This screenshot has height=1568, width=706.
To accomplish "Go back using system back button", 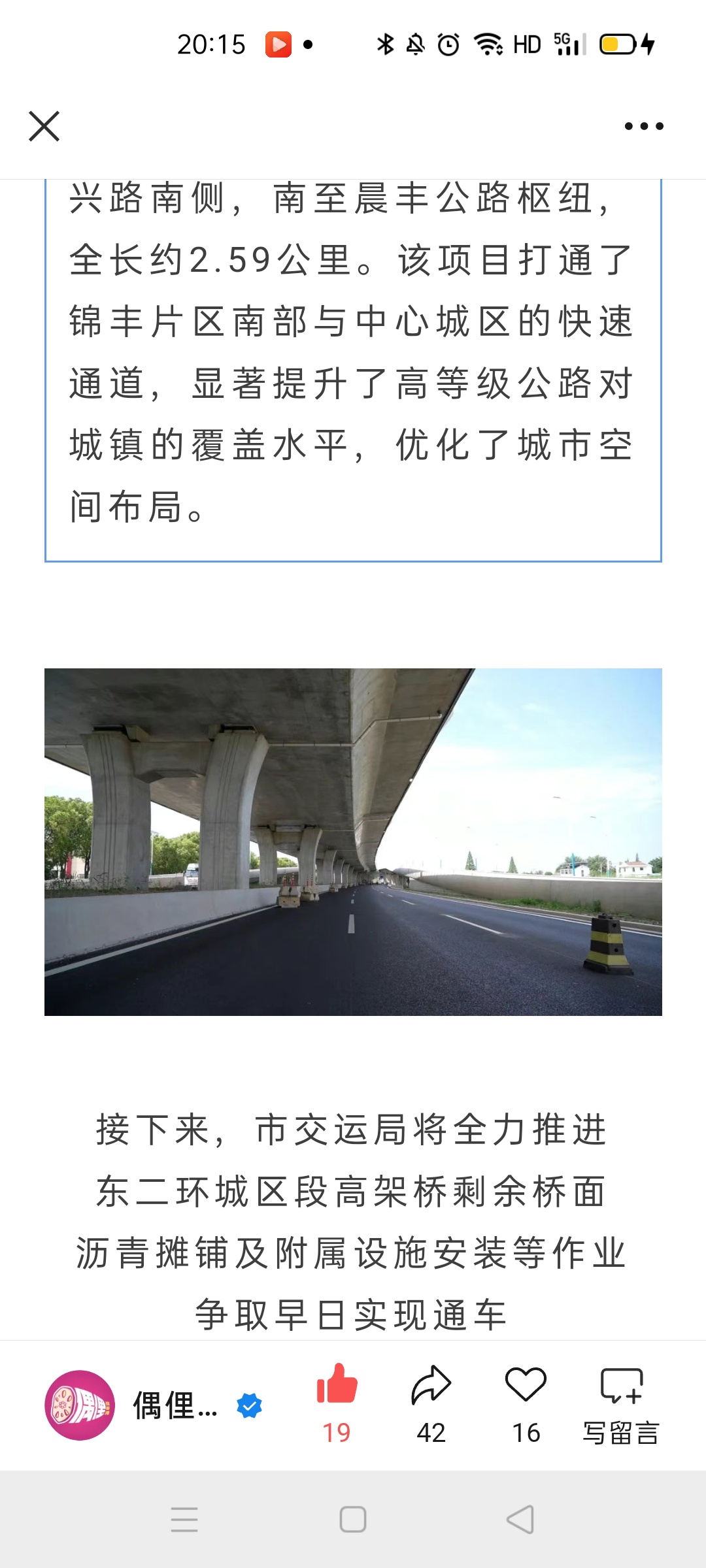I will pos(521,1519).
